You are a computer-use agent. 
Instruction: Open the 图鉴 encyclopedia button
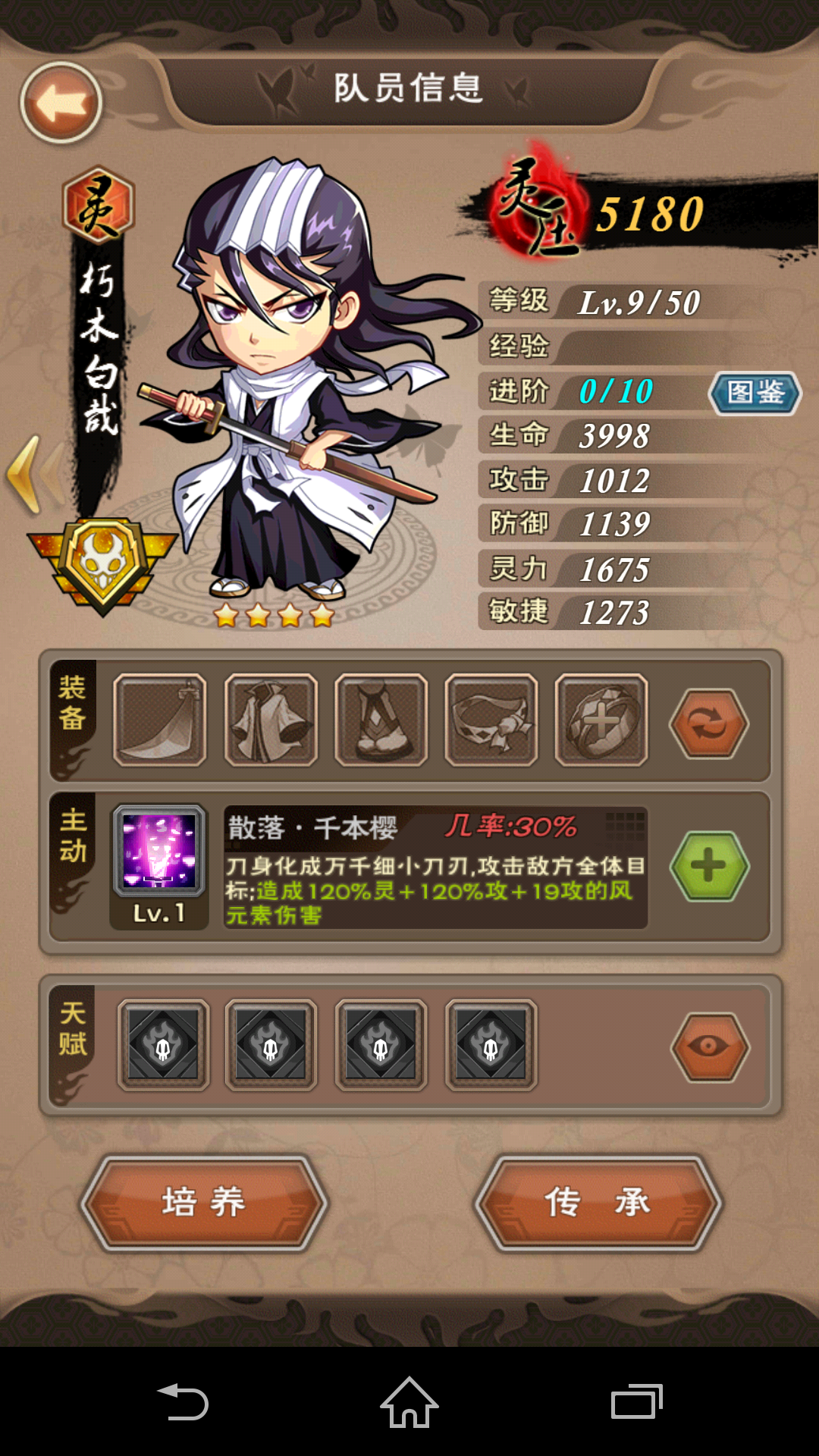[755, 393]
